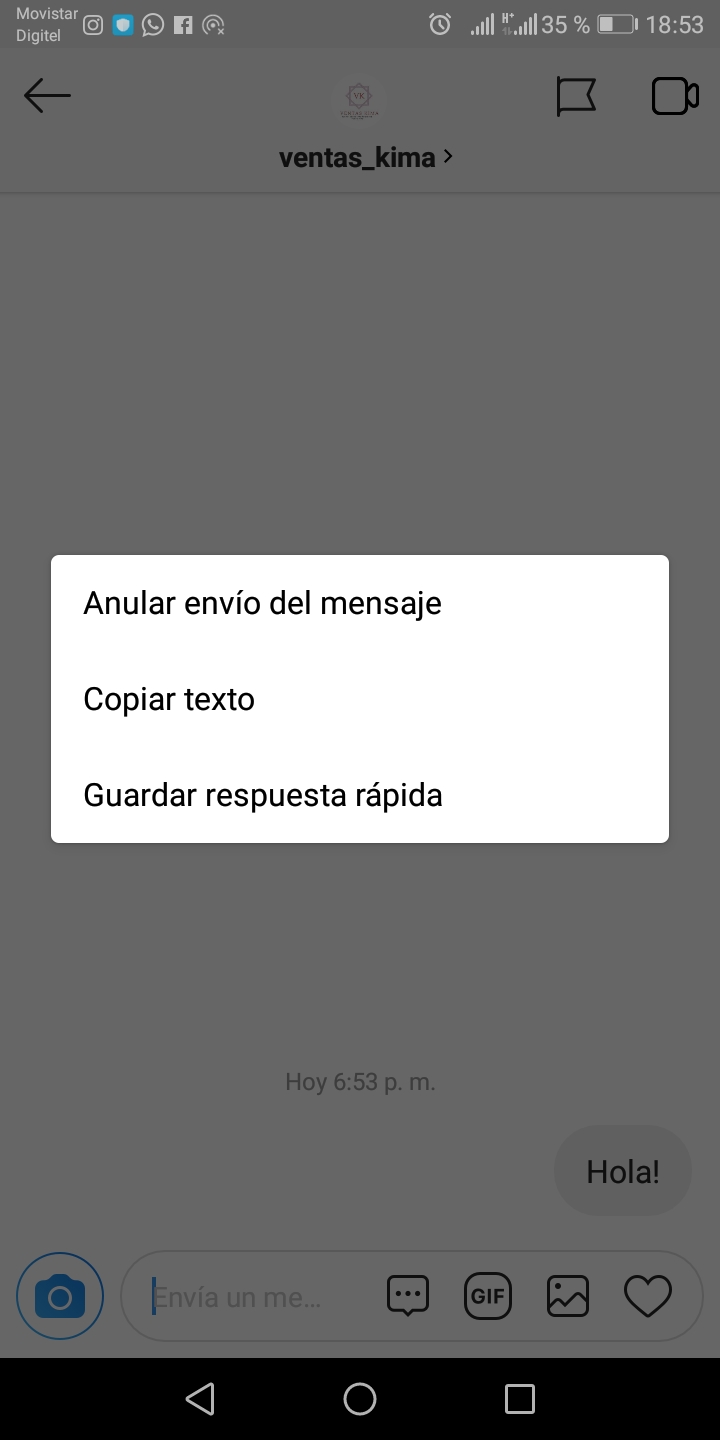Go back using the top arrow
This screenshot has height=1440, width=720.
coord(47,96)
